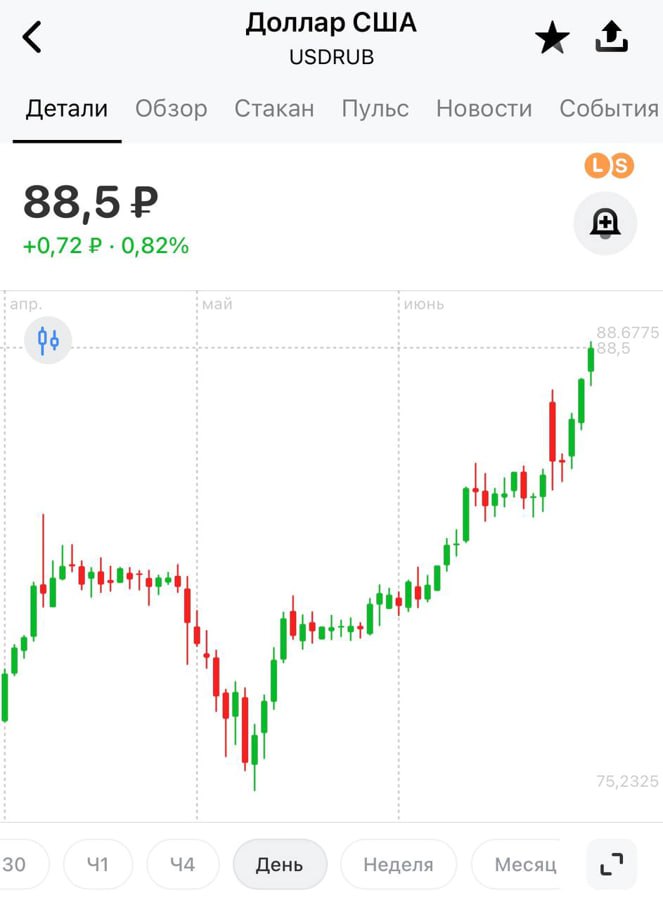
Task: Switch chart interval to Неделя
Action: pyautogui.click(x=398, y=864)
